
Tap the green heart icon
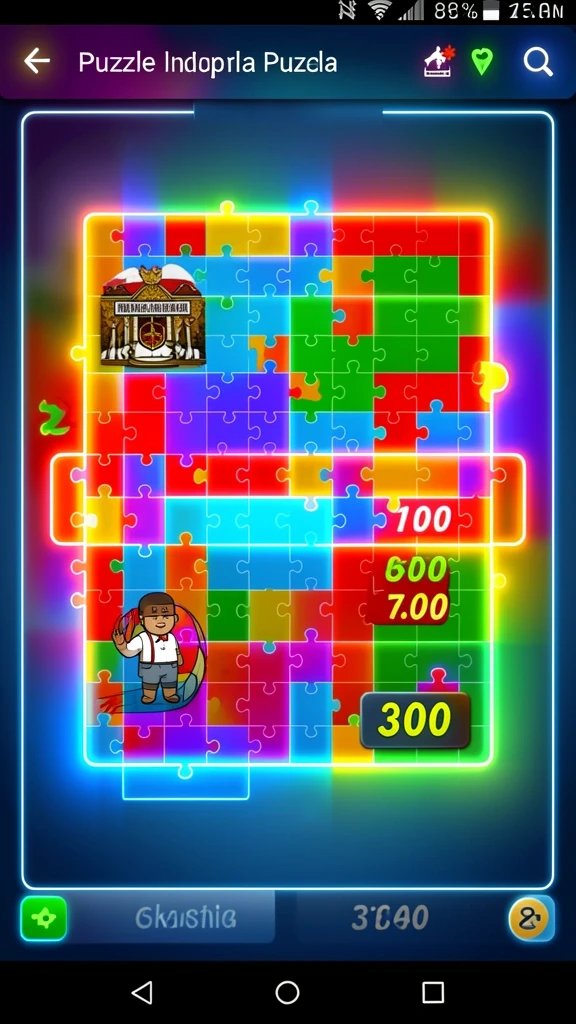482,62
